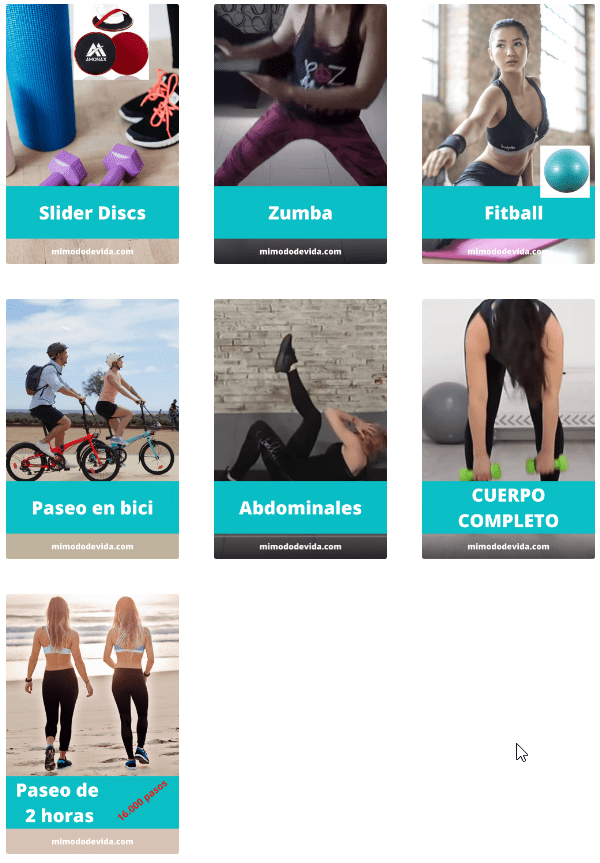Select the CUERPO COMPLETO card
The height and width of the screenshot is (863, 600).
coord(508,429)
